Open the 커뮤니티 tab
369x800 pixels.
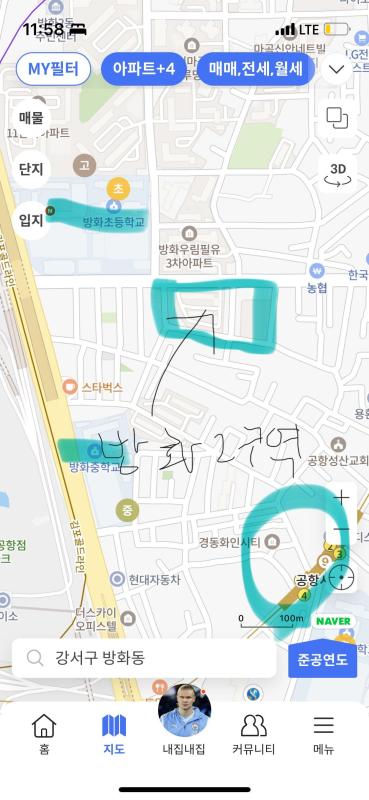click(254, 733)
